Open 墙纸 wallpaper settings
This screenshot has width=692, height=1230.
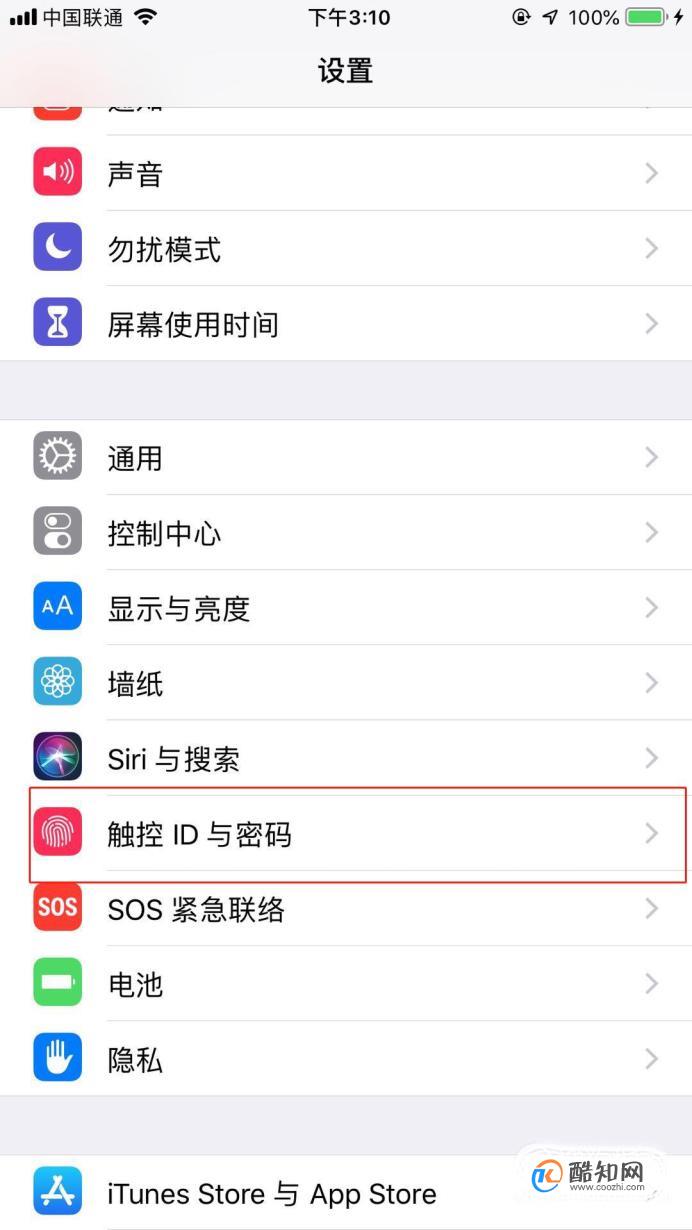click(x=346, y=682)
